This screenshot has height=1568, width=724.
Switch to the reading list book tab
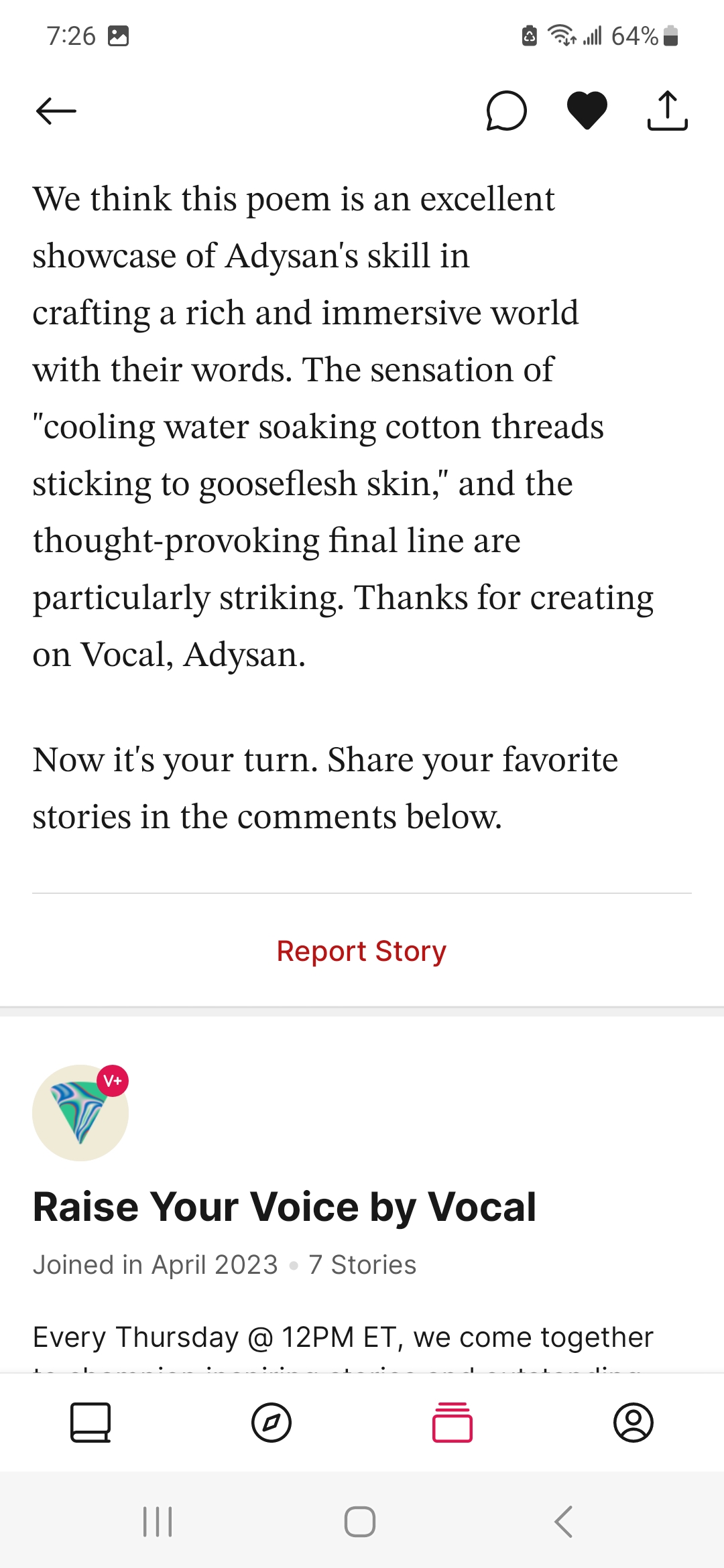click(90, 1423)
